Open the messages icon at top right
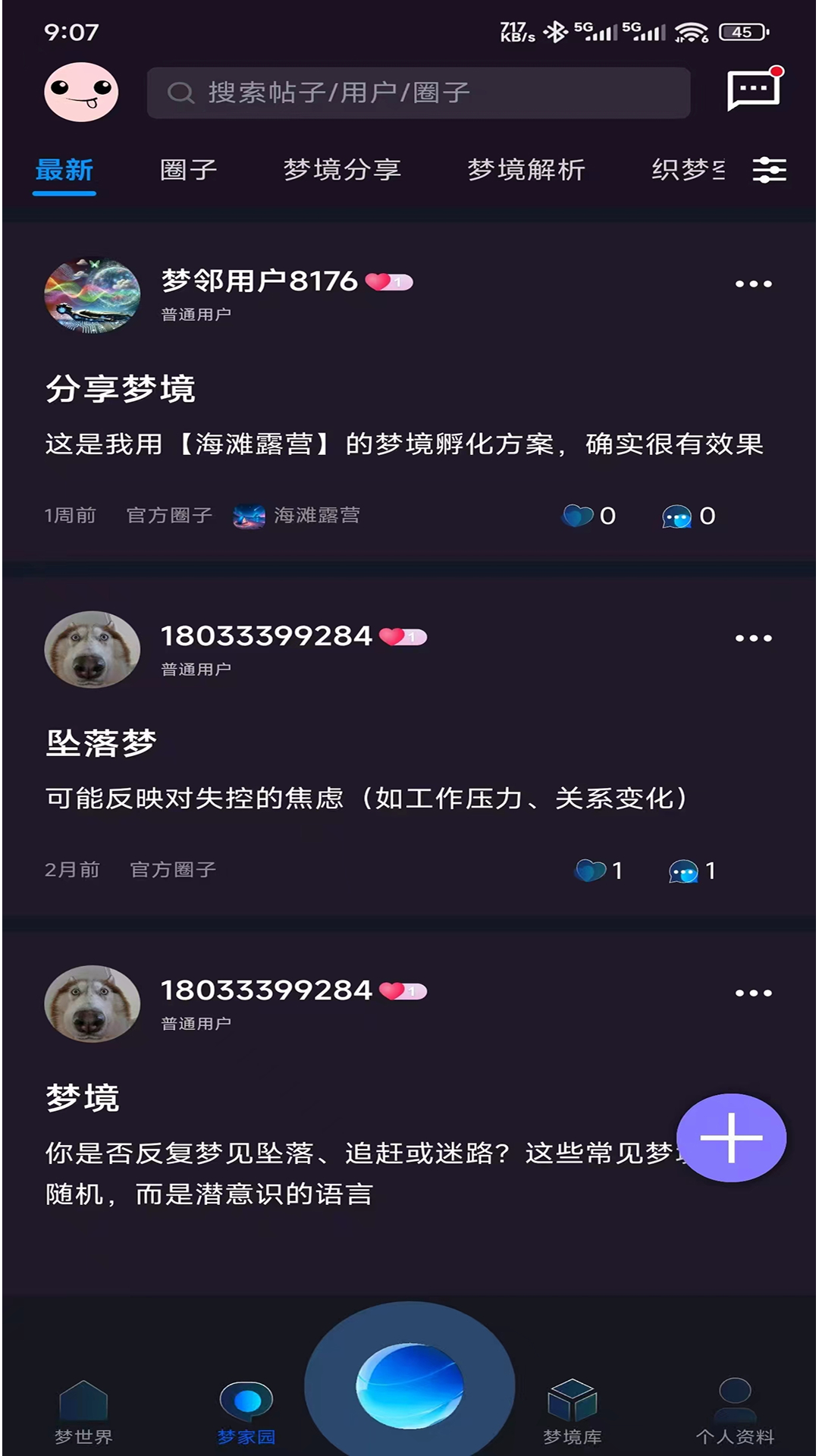This screenshot has width=819, height=1456. pyautogui.click(x=754, y=90)
